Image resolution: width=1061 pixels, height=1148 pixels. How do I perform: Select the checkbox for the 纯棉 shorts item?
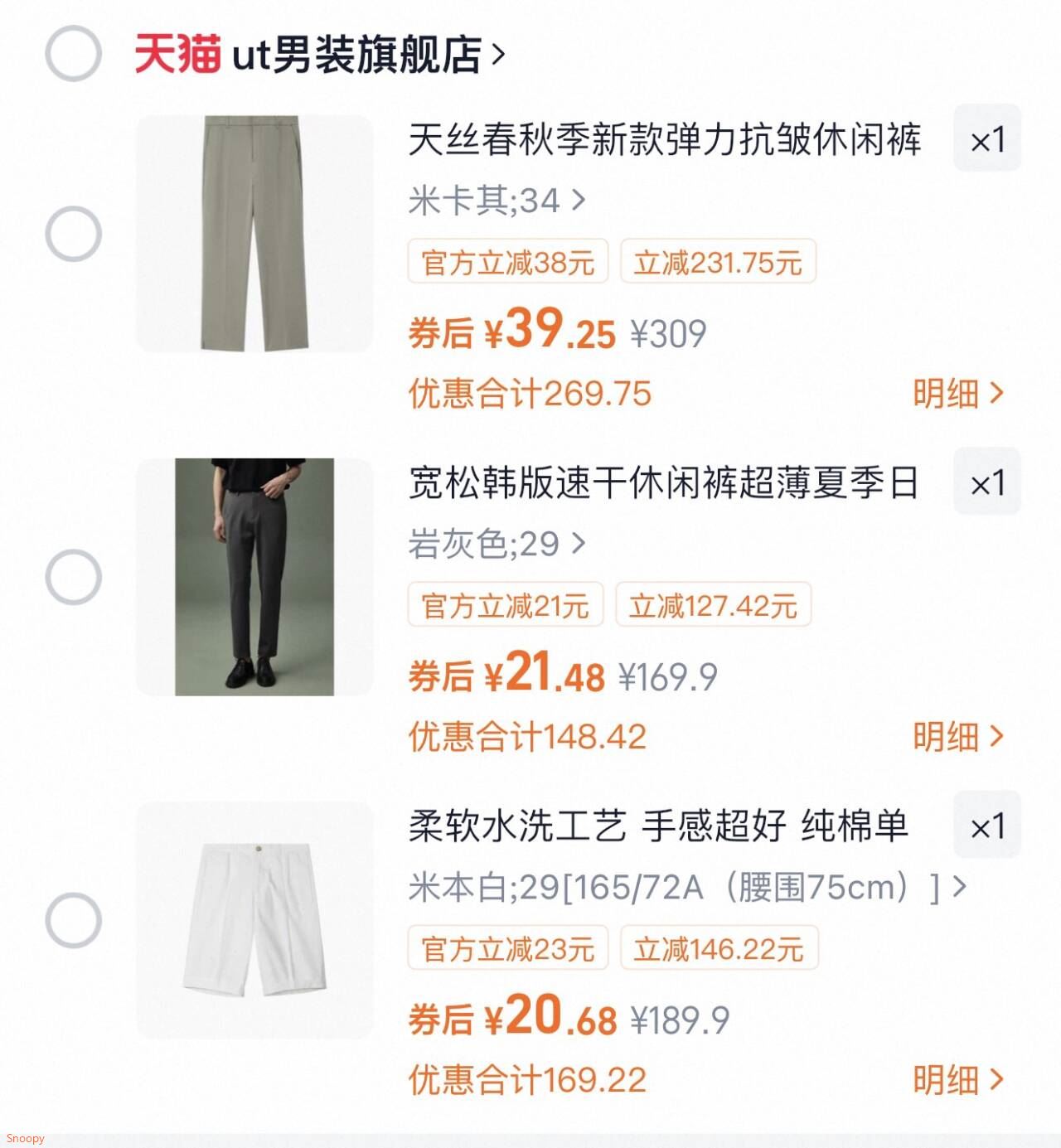point(75,921)
